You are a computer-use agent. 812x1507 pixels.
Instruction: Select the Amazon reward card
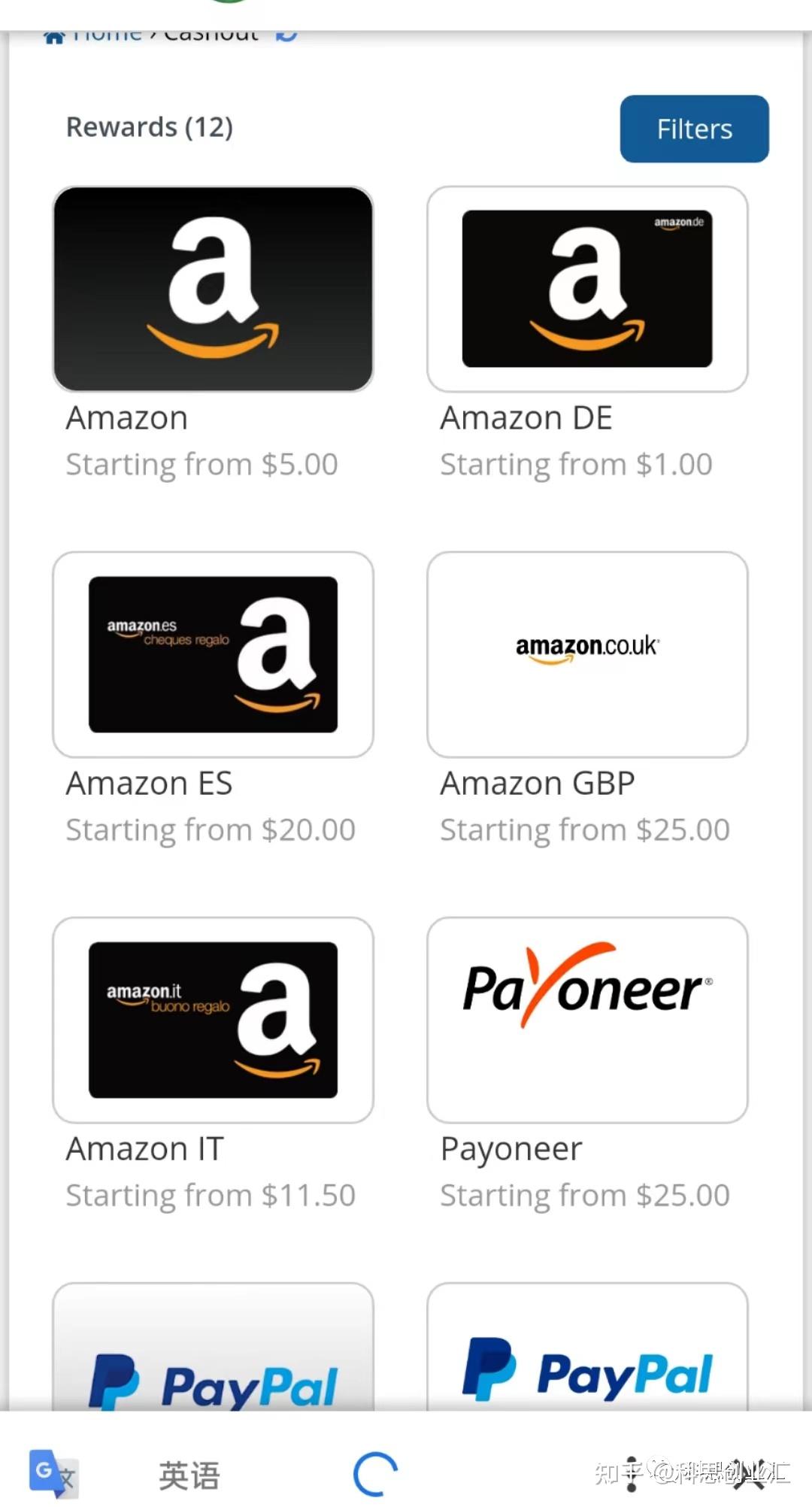[213, 290]
